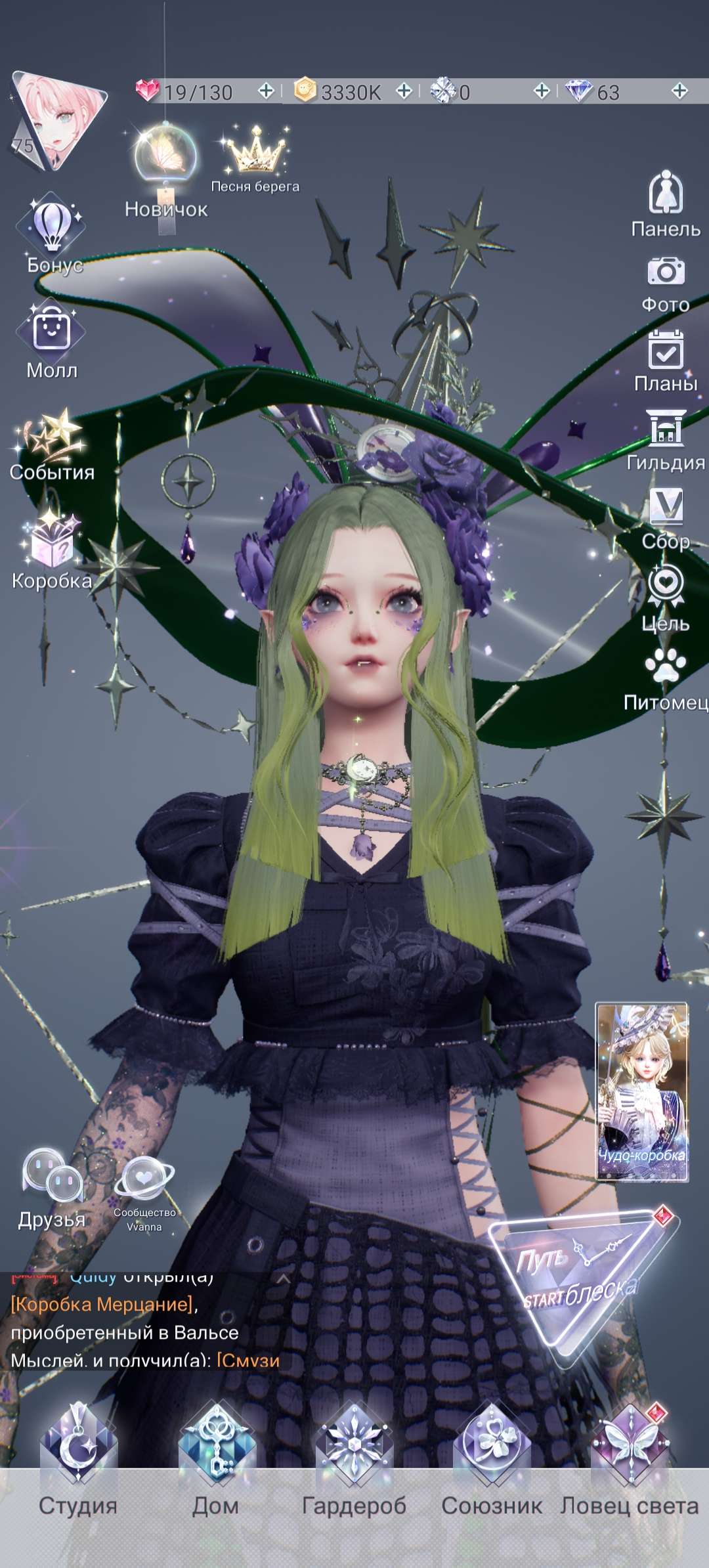Add diamonds with the plus button

pos(679,91)
